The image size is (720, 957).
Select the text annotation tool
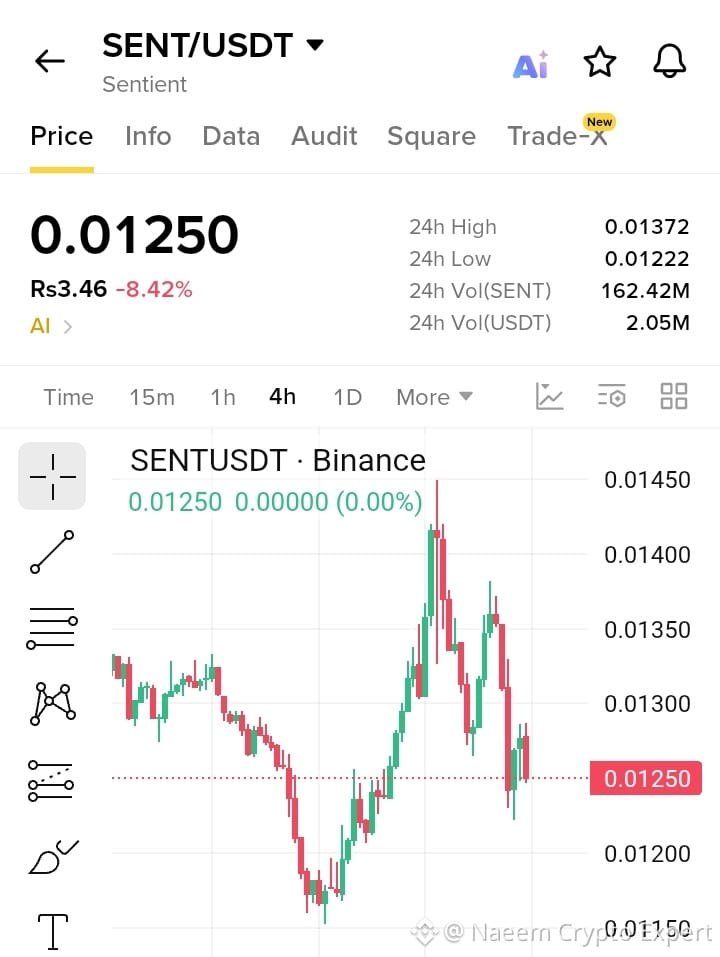(x=53, y=931)
